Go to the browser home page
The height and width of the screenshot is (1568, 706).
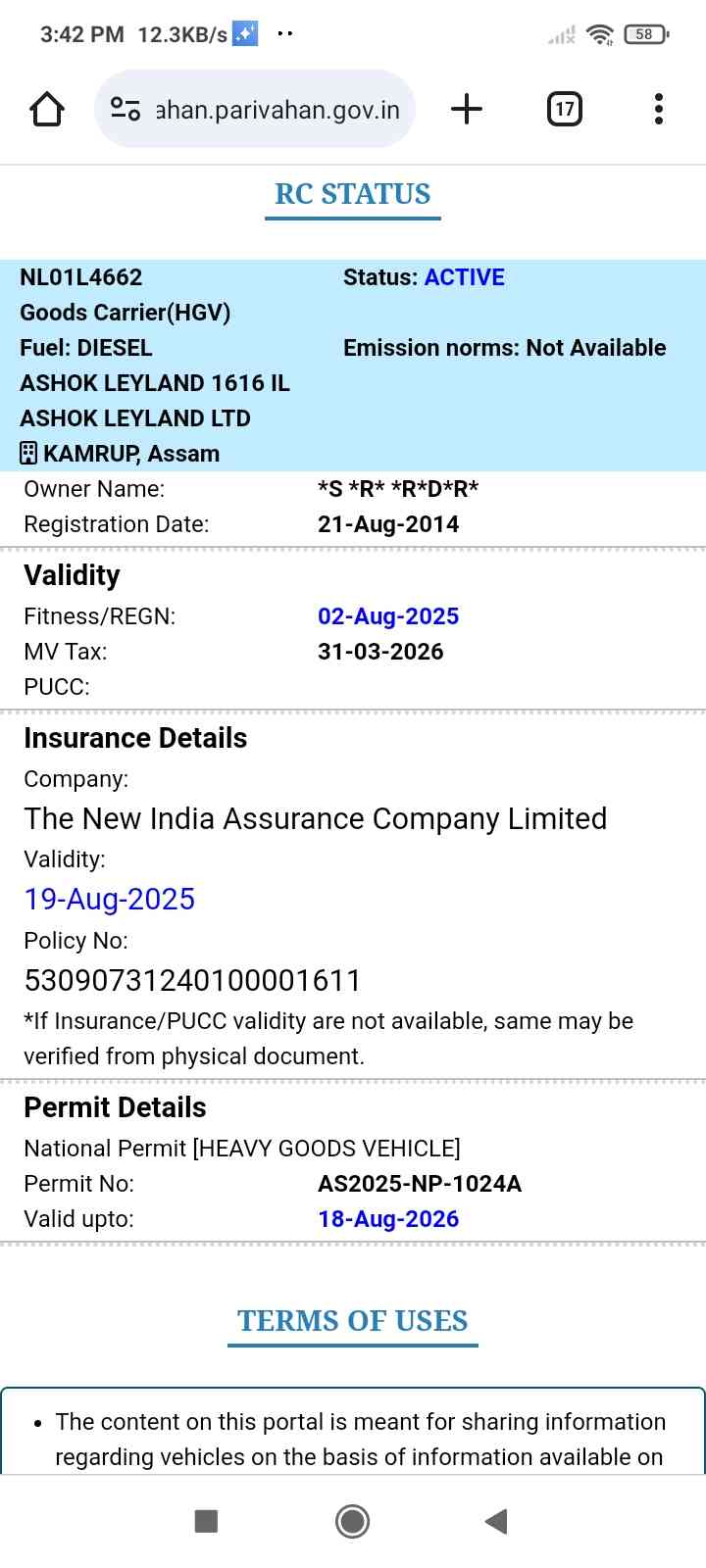coord(47,109)
